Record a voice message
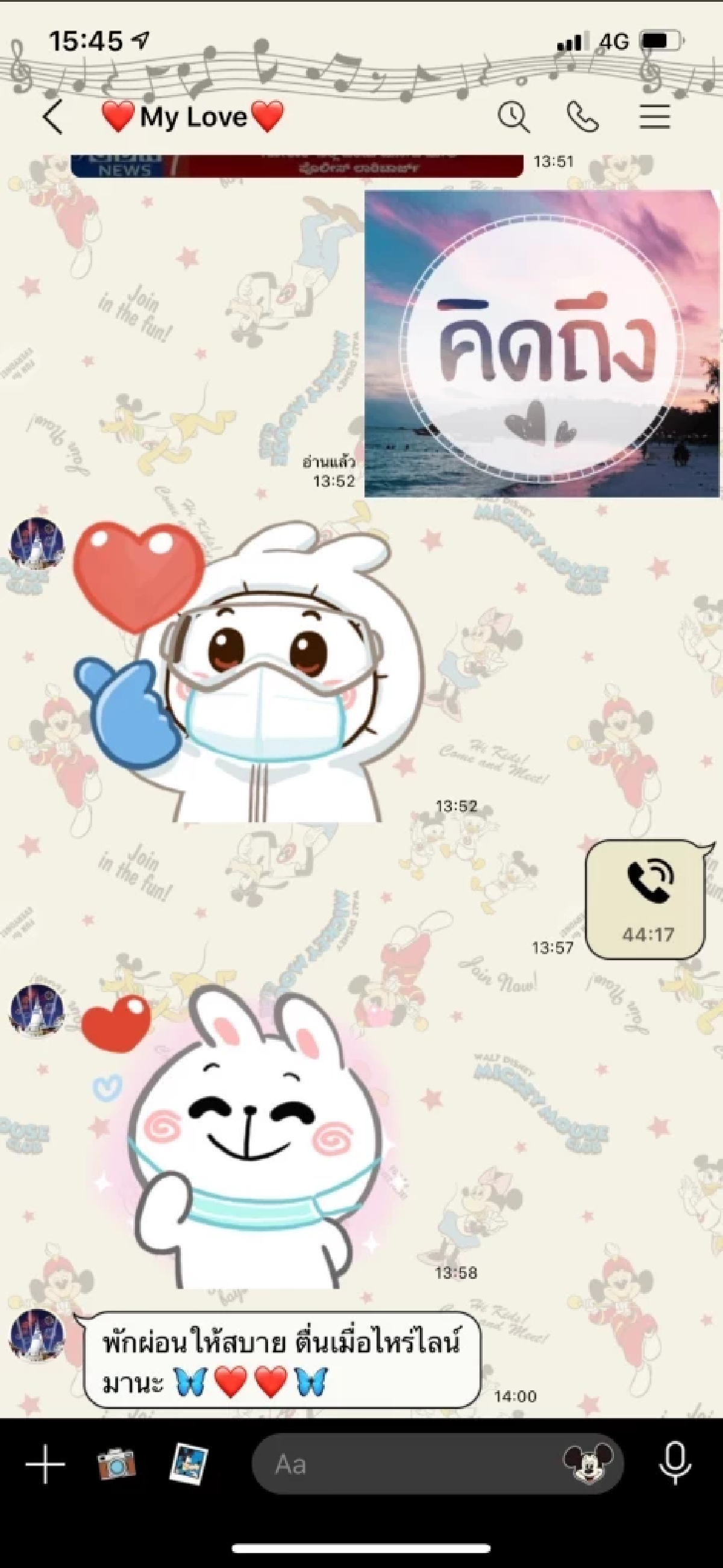 pos(675,1463)
